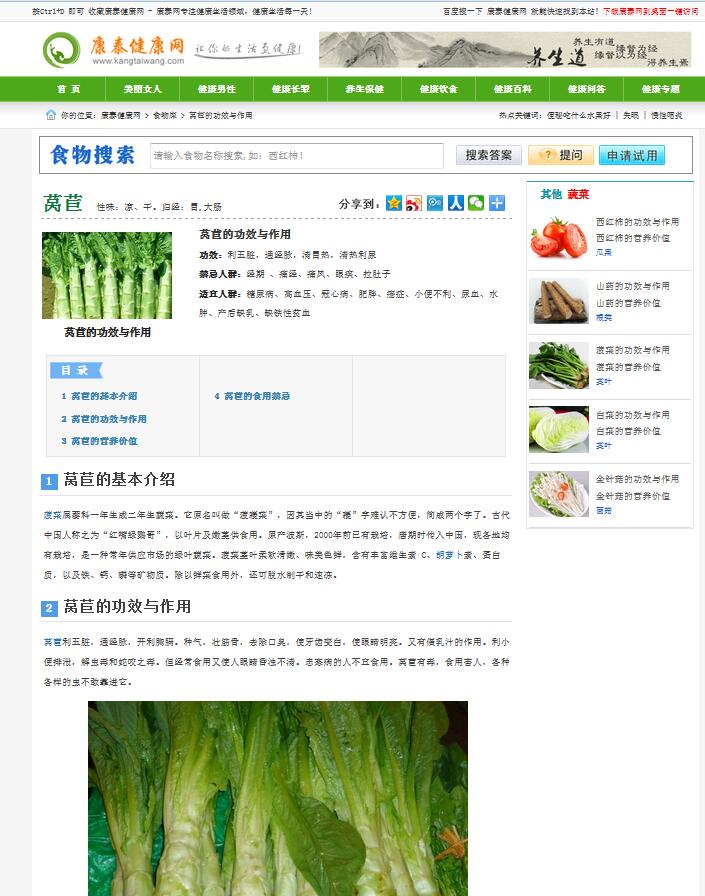The width and height of the screenshot is (705, 896).
Task: Share to Weibo via the red icon
Action: click(414, 203)
